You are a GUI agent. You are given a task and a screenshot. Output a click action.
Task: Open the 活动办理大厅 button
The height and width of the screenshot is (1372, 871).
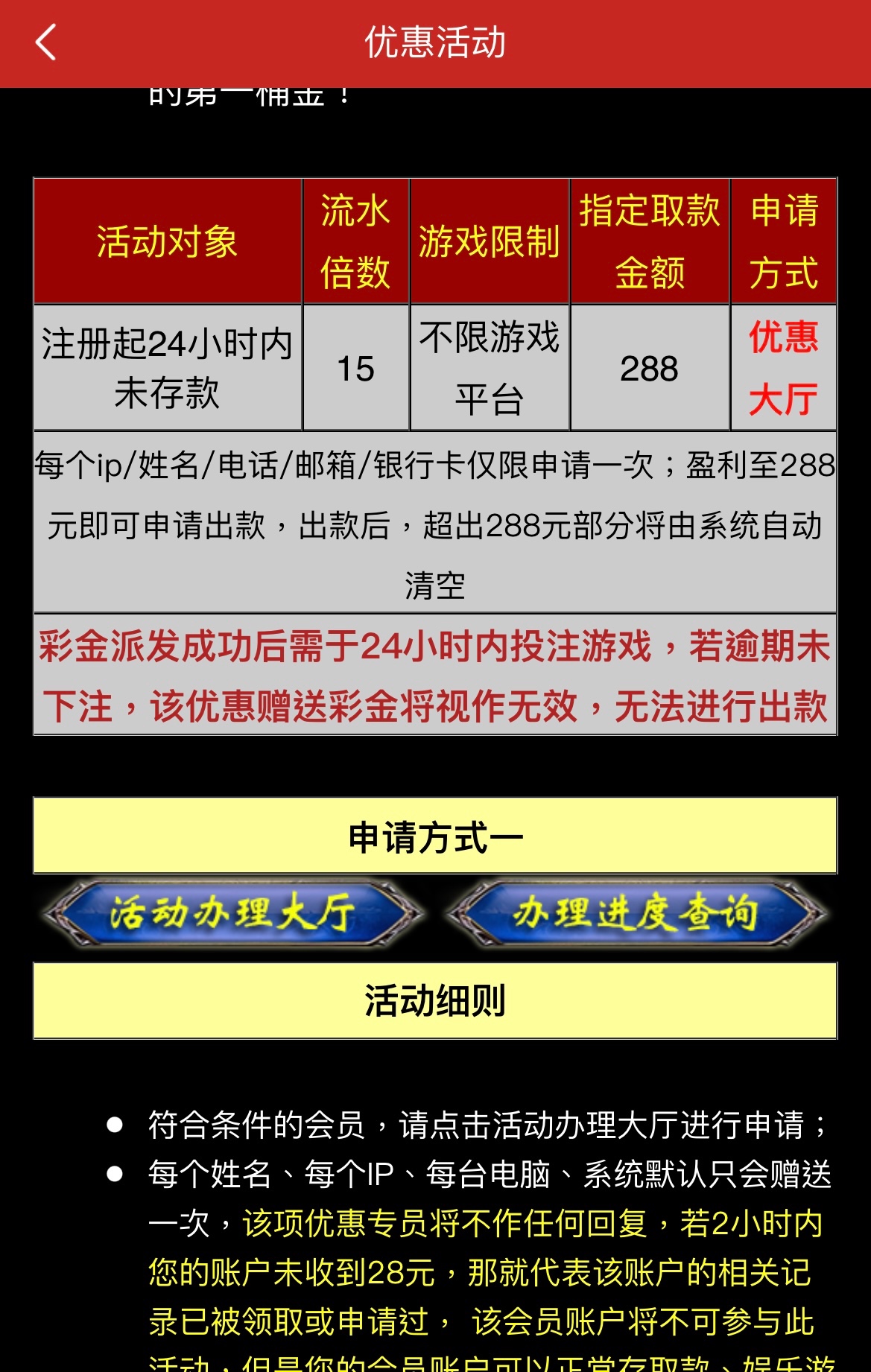tap(232, 914)
